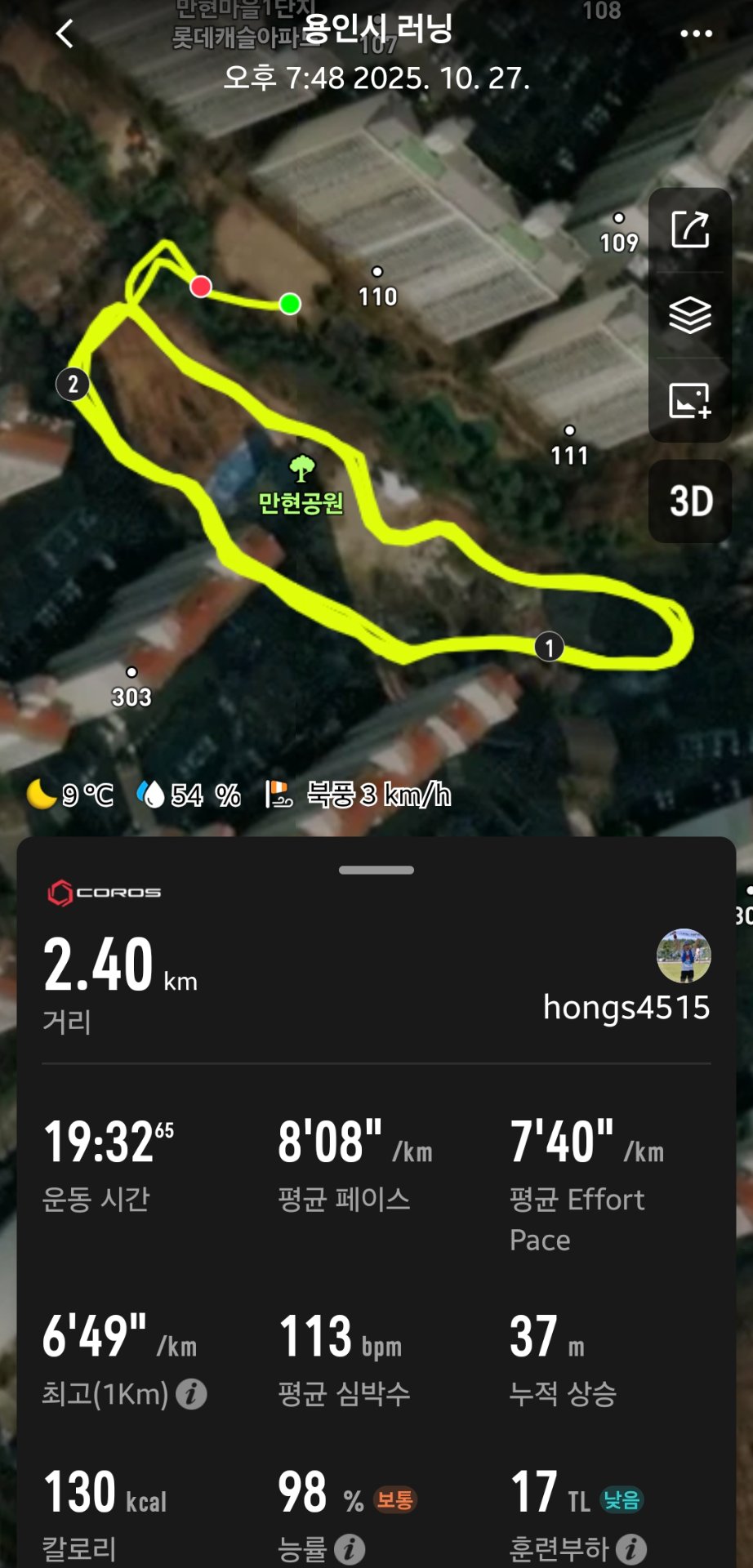Add a photo to the activity

click(690, 400)
